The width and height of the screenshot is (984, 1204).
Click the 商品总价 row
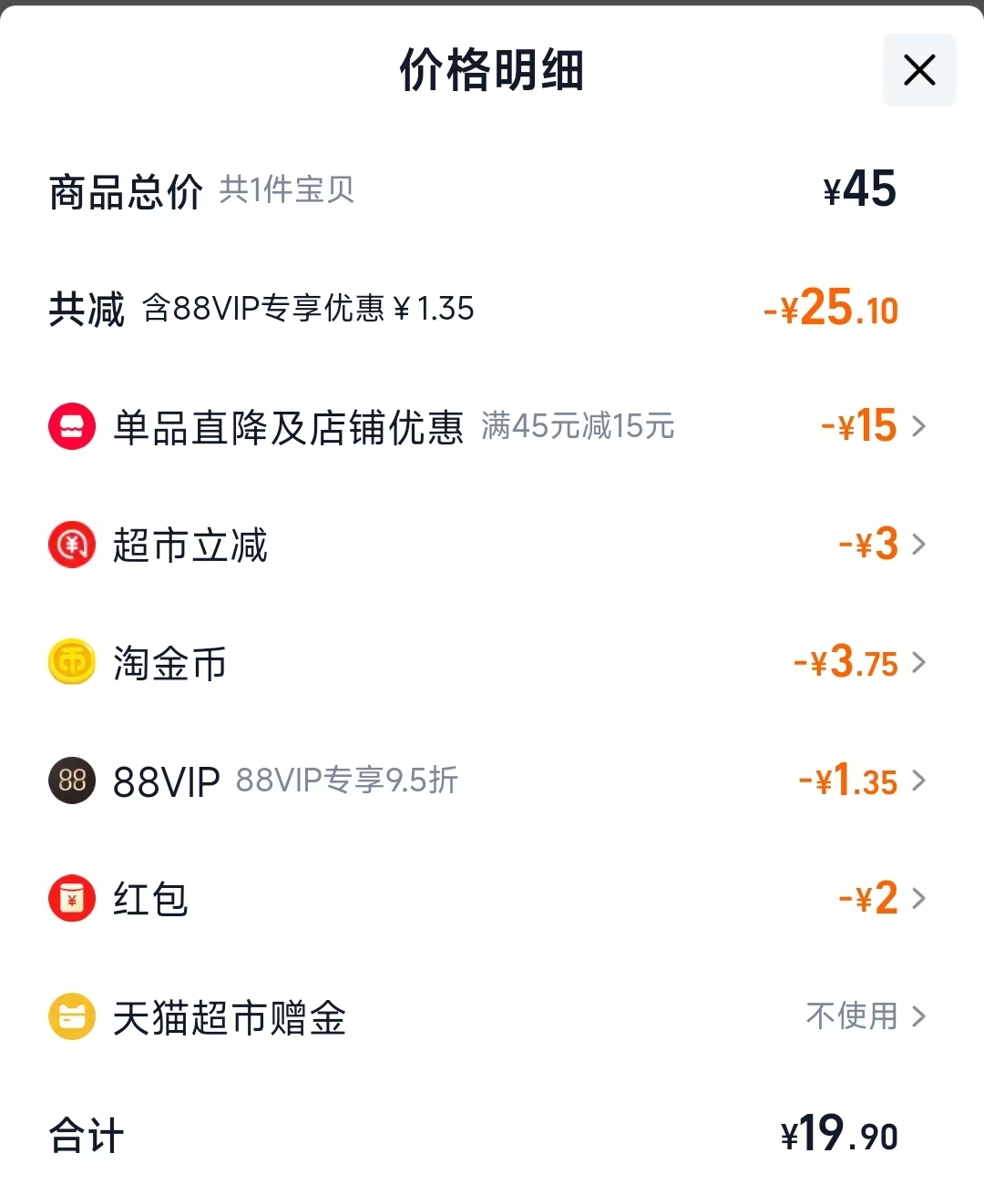[125, 189]
